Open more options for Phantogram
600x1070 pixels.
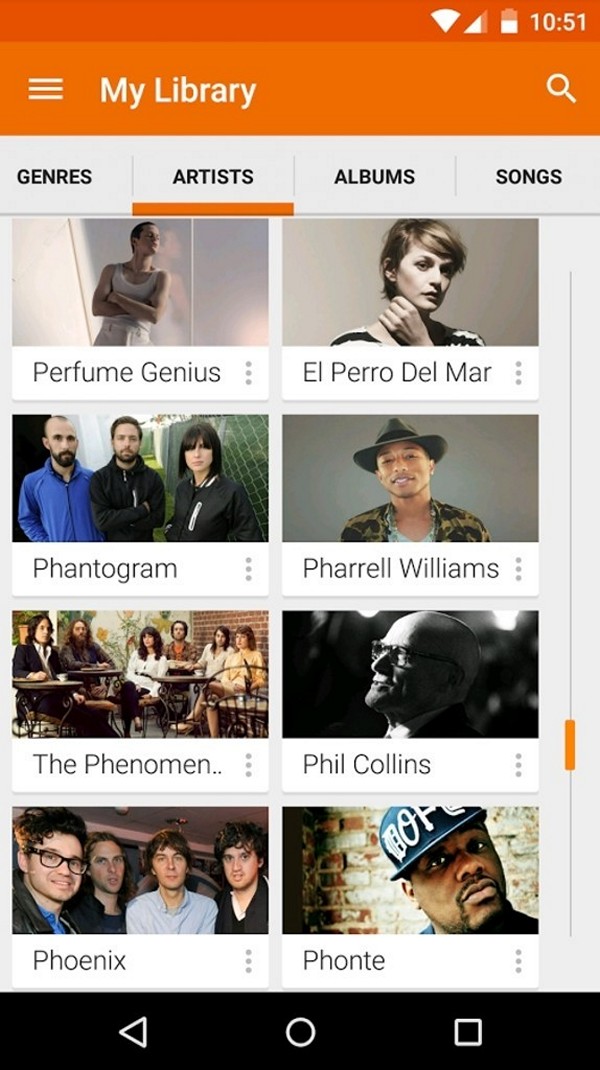248,568
